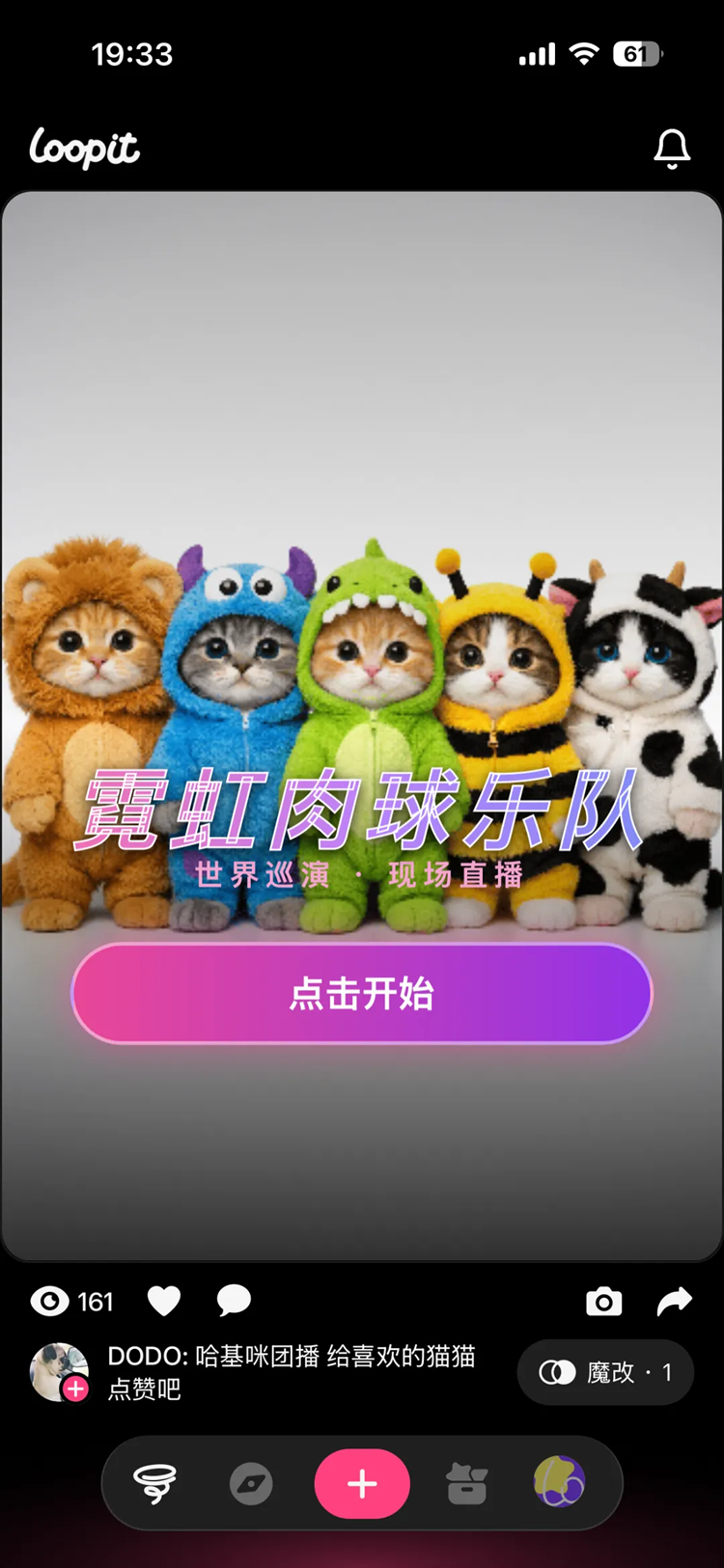Share the post via the arrow icon
This screenshot has height=1568, width=724.
coord(676,1301)
